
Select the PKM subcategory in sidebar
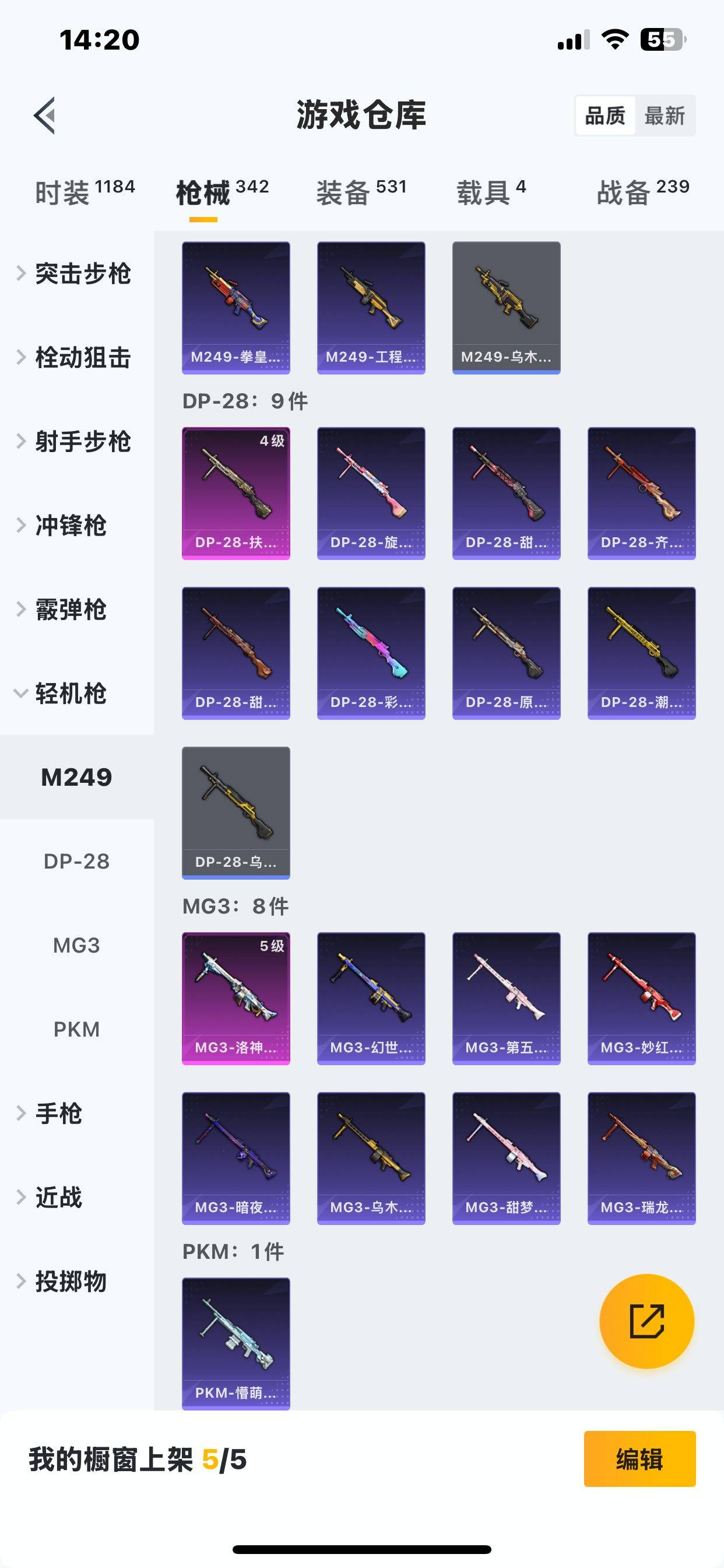(x=77, y=1030)
